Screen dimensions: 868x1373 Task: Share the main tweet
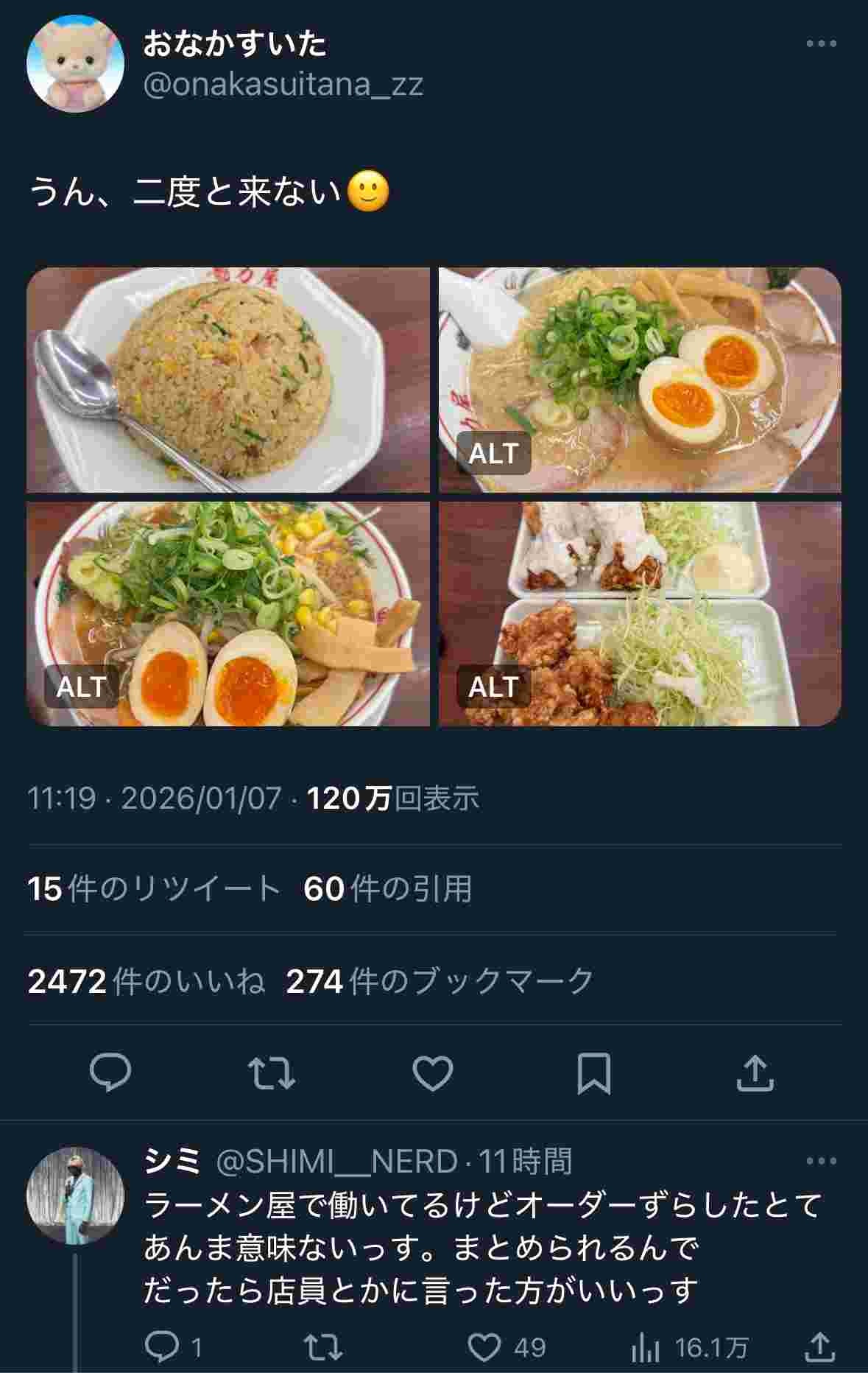coord(755,1073)
